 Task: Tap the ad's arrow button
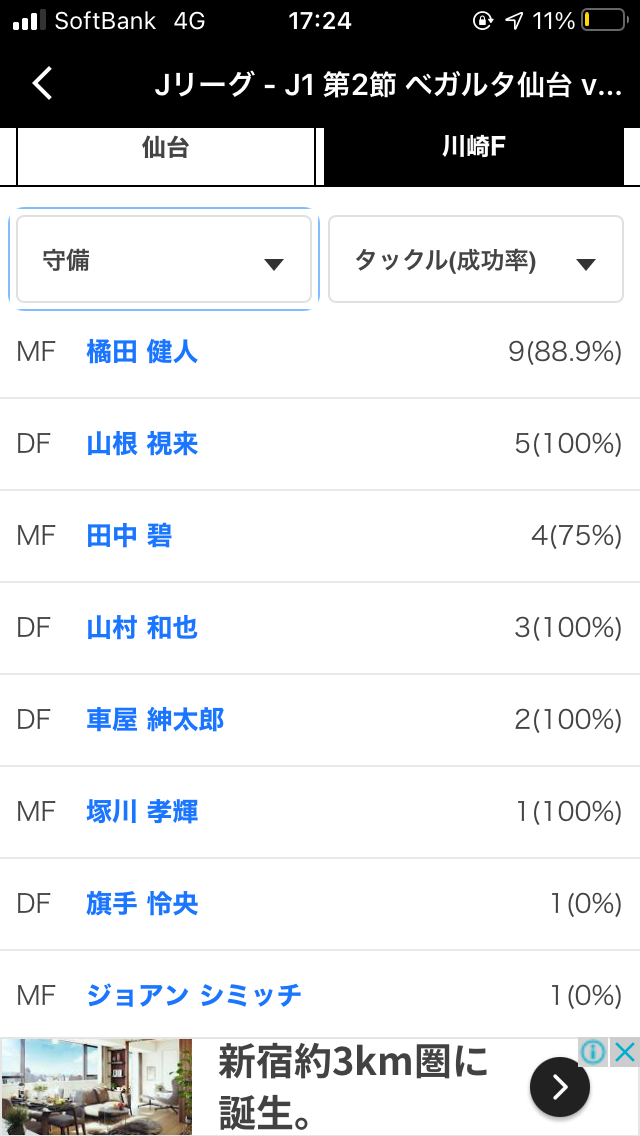[560, 1087]
